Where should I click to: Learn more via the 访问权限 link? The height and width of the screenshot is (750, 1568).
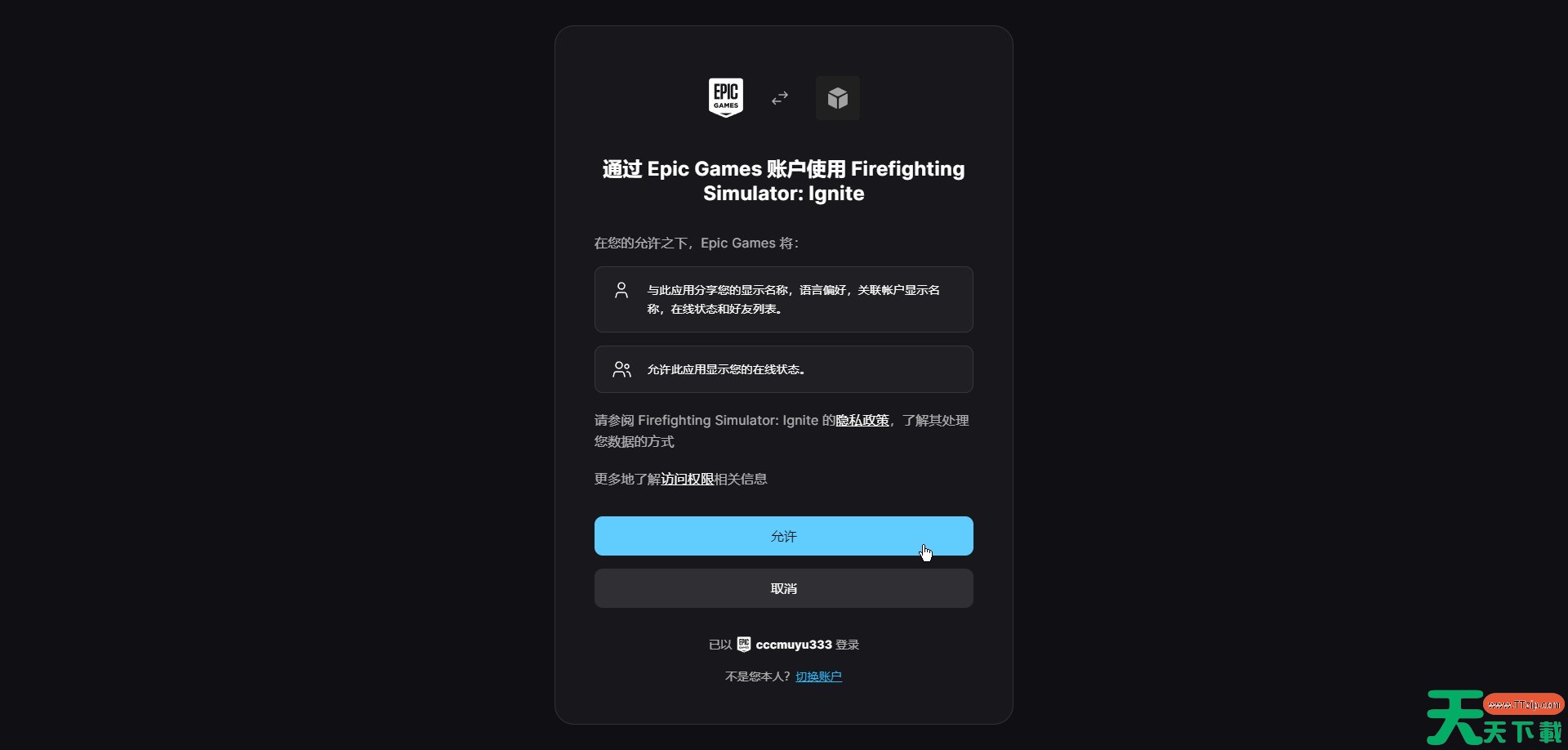point(687,479)
